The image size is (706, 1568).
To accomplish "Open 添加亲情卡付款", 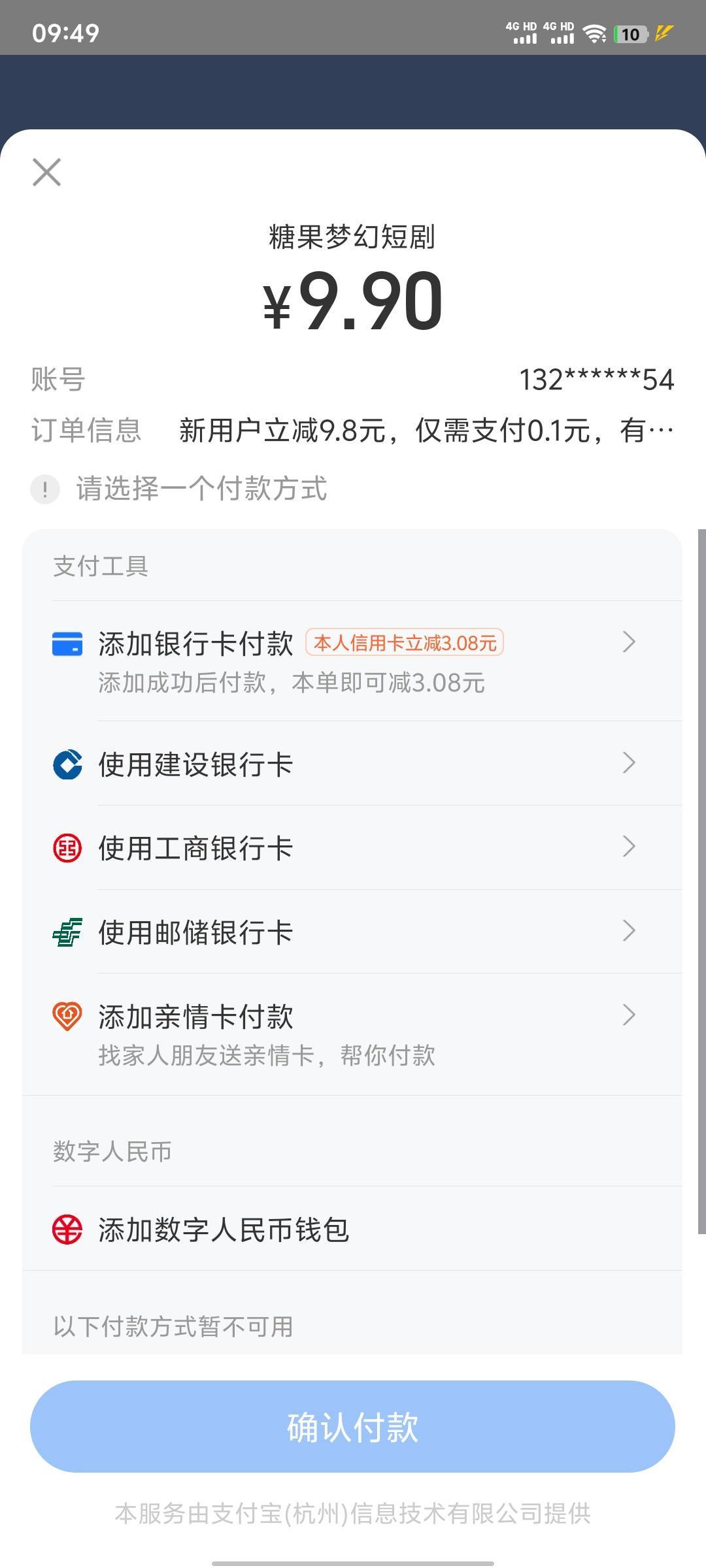I will click(352, 1034).
